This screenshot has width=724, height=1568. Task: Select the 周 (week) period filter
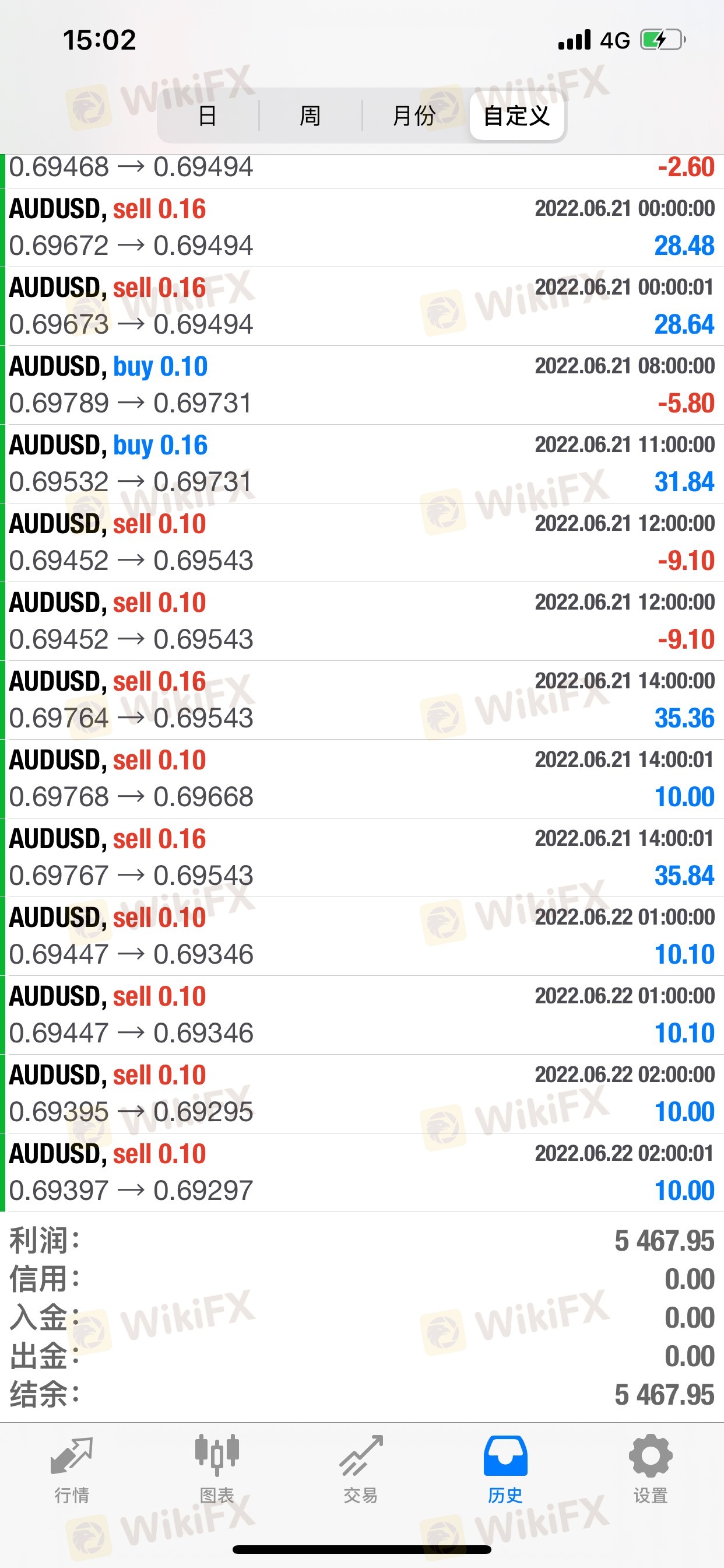coord(310,116)
